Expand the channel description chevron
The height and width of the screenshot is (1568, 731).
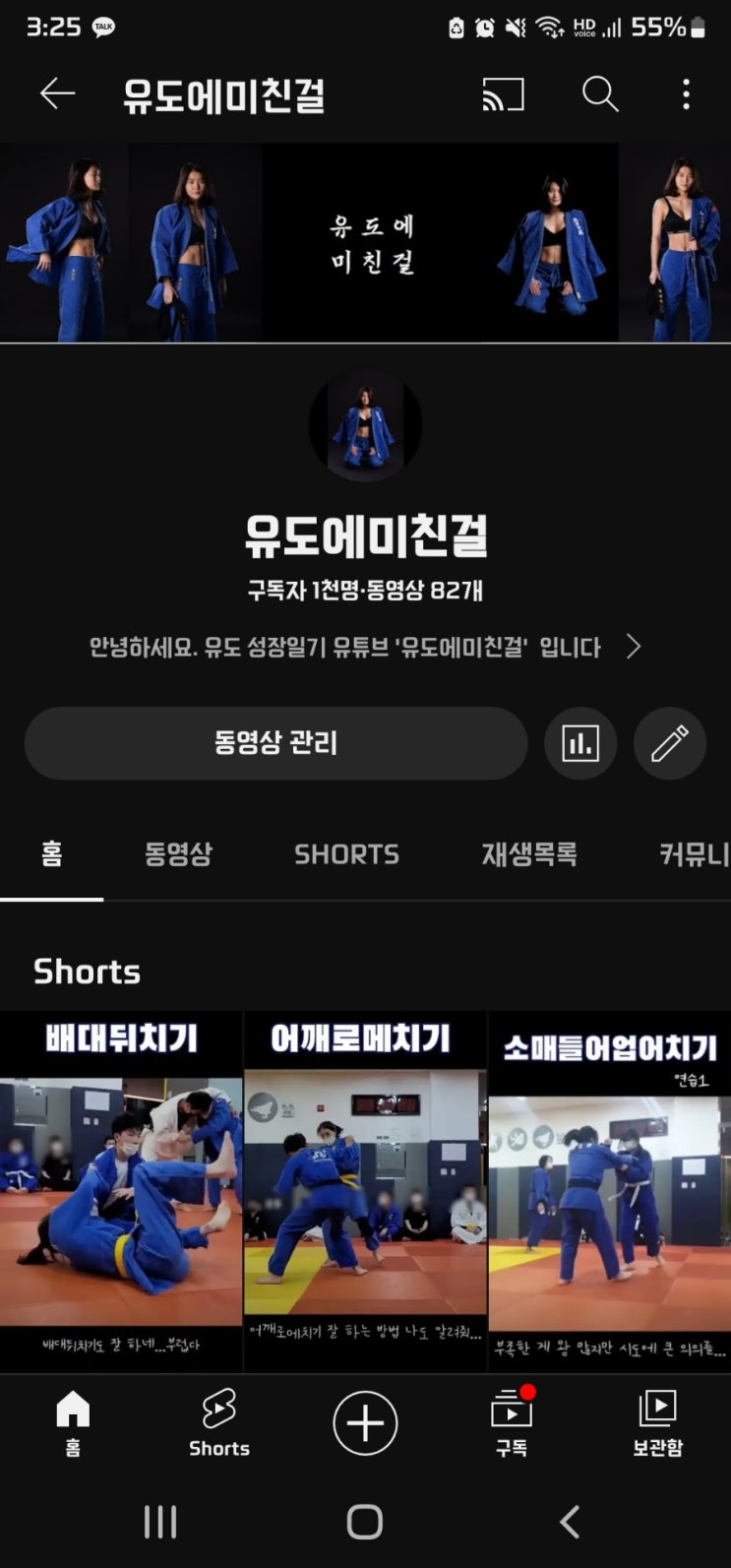634,647
